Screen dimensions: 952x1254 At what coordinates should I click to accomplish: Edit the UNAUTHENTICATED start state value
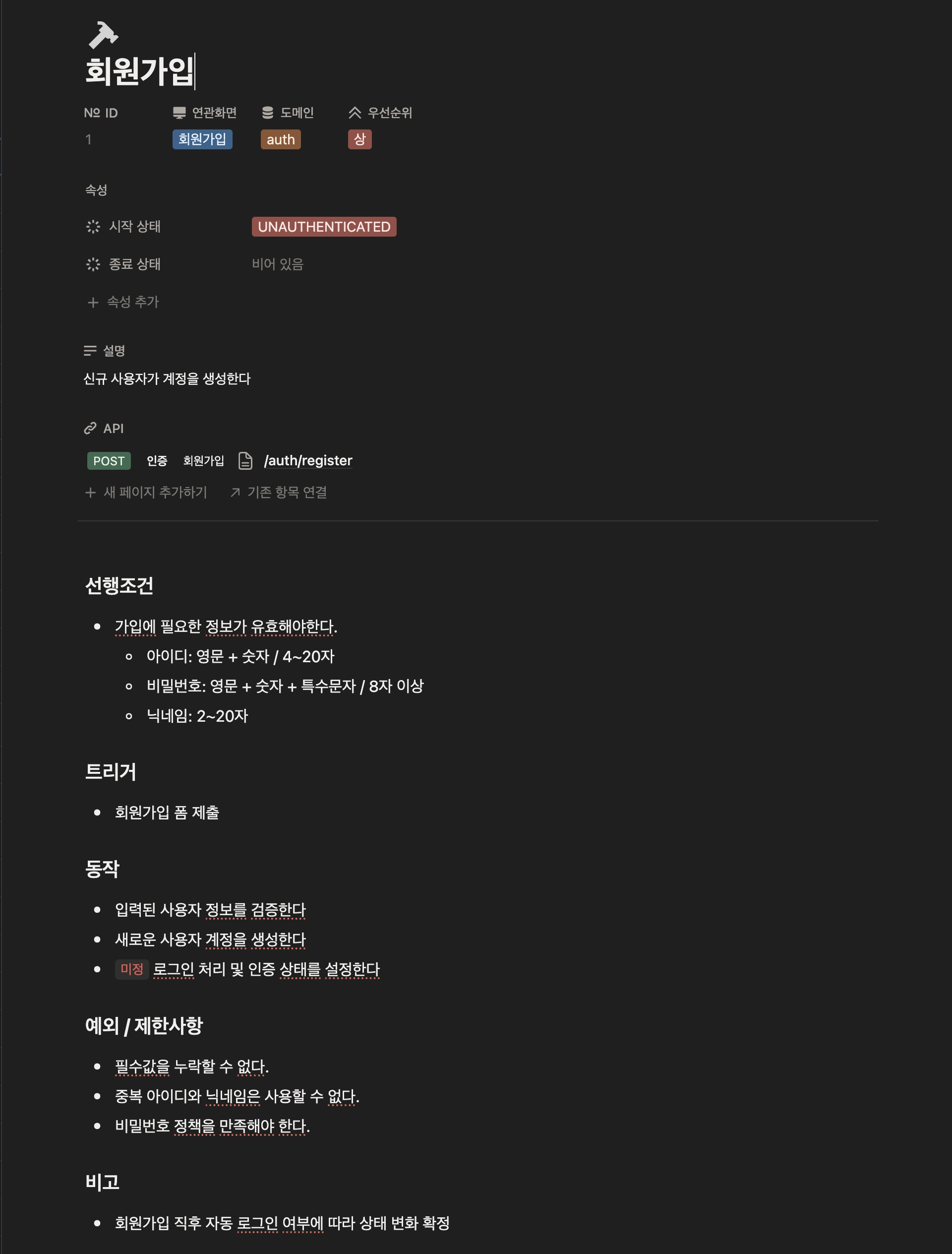coord(324,227)
